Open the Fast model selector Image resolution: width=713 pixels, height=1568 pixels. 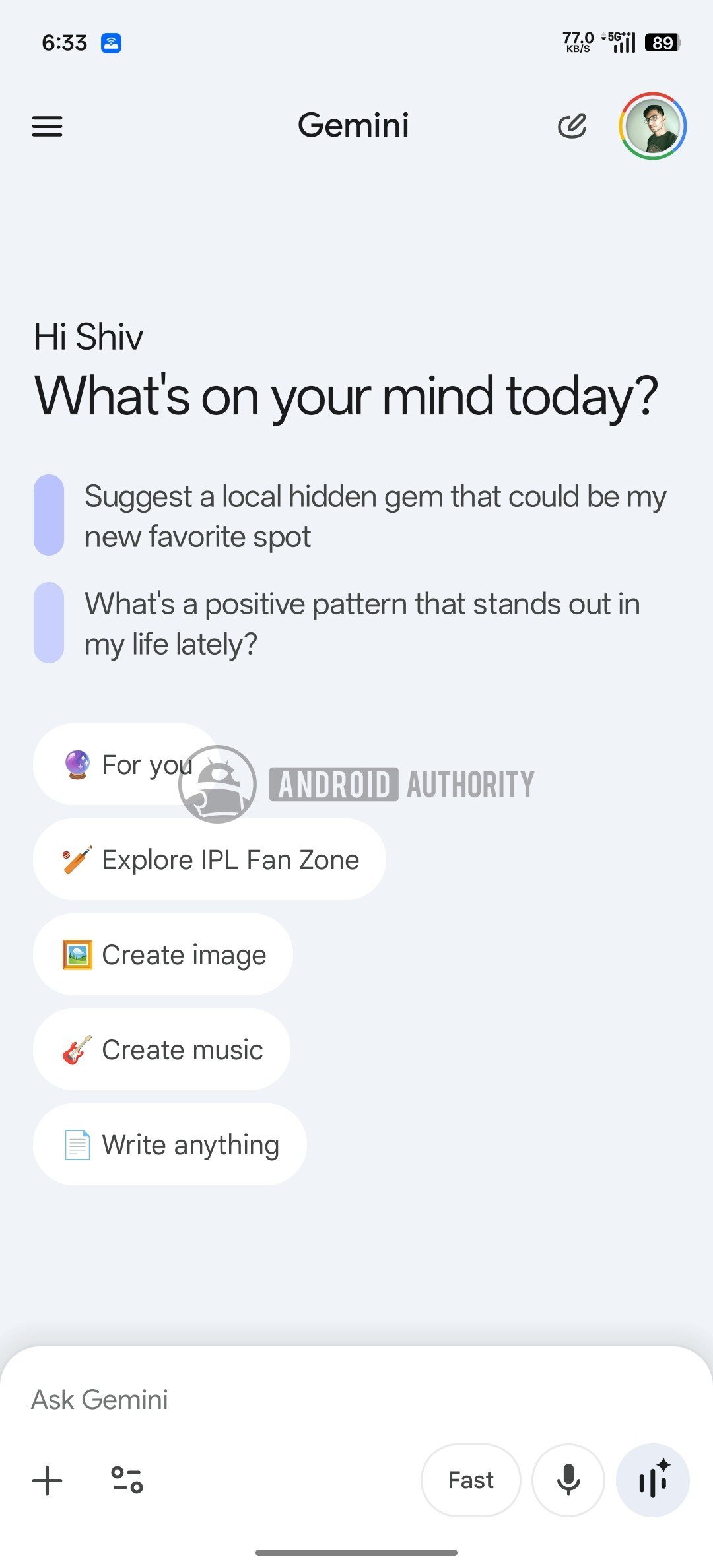pyautogui.click(x=470, y=1480)
